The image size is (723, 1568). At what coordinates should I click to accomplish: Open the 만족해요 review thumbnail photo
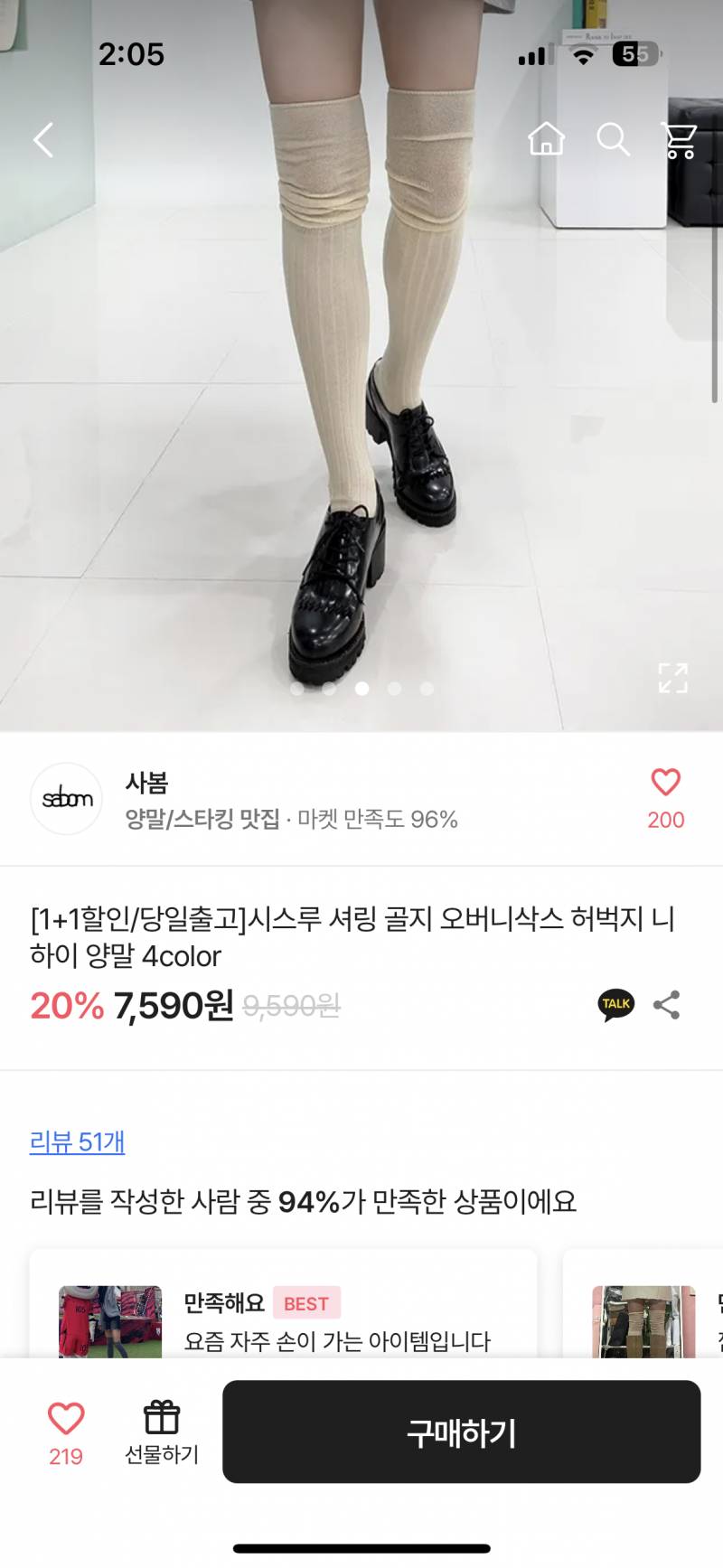pyautogui.click(x=109, y=1322)
